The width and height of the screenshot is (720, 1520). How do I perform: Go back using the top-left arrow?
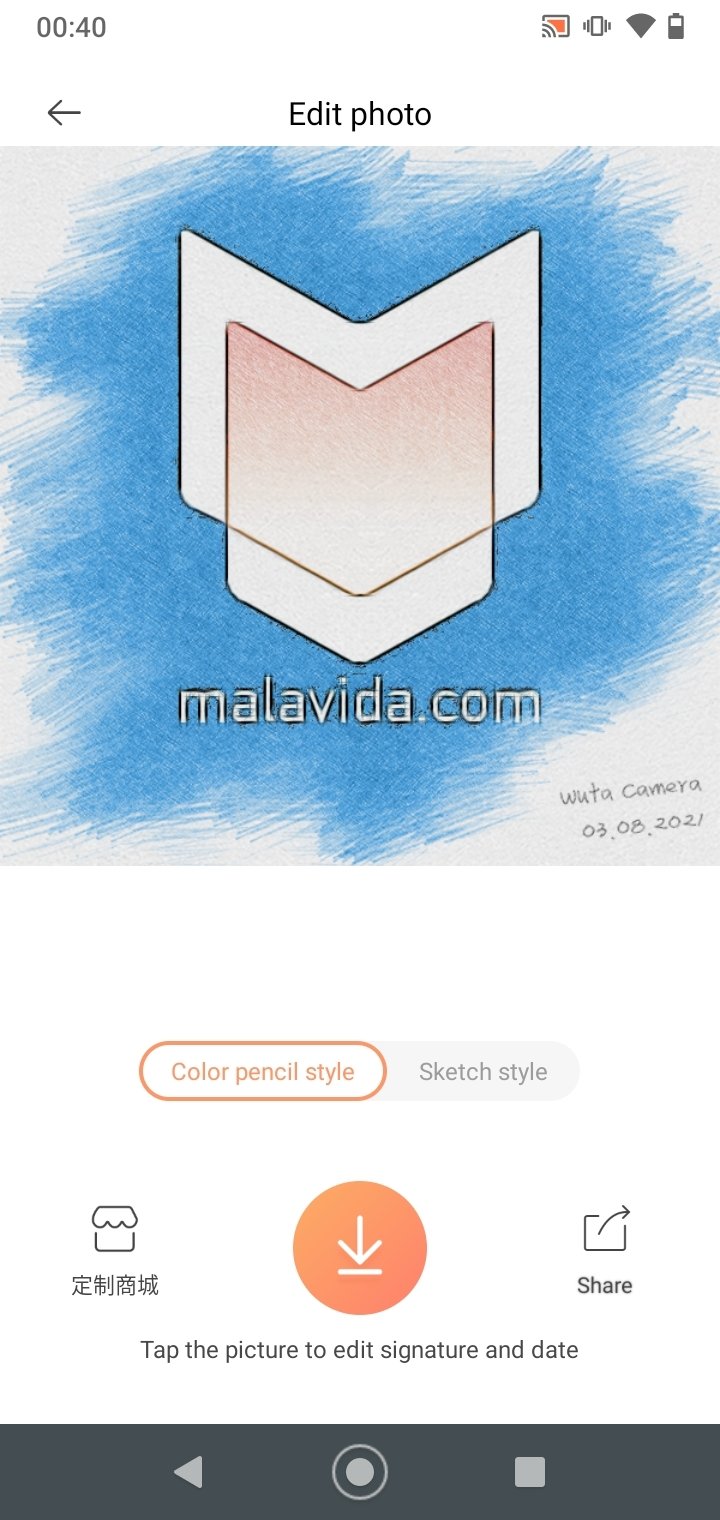[64, 113]
